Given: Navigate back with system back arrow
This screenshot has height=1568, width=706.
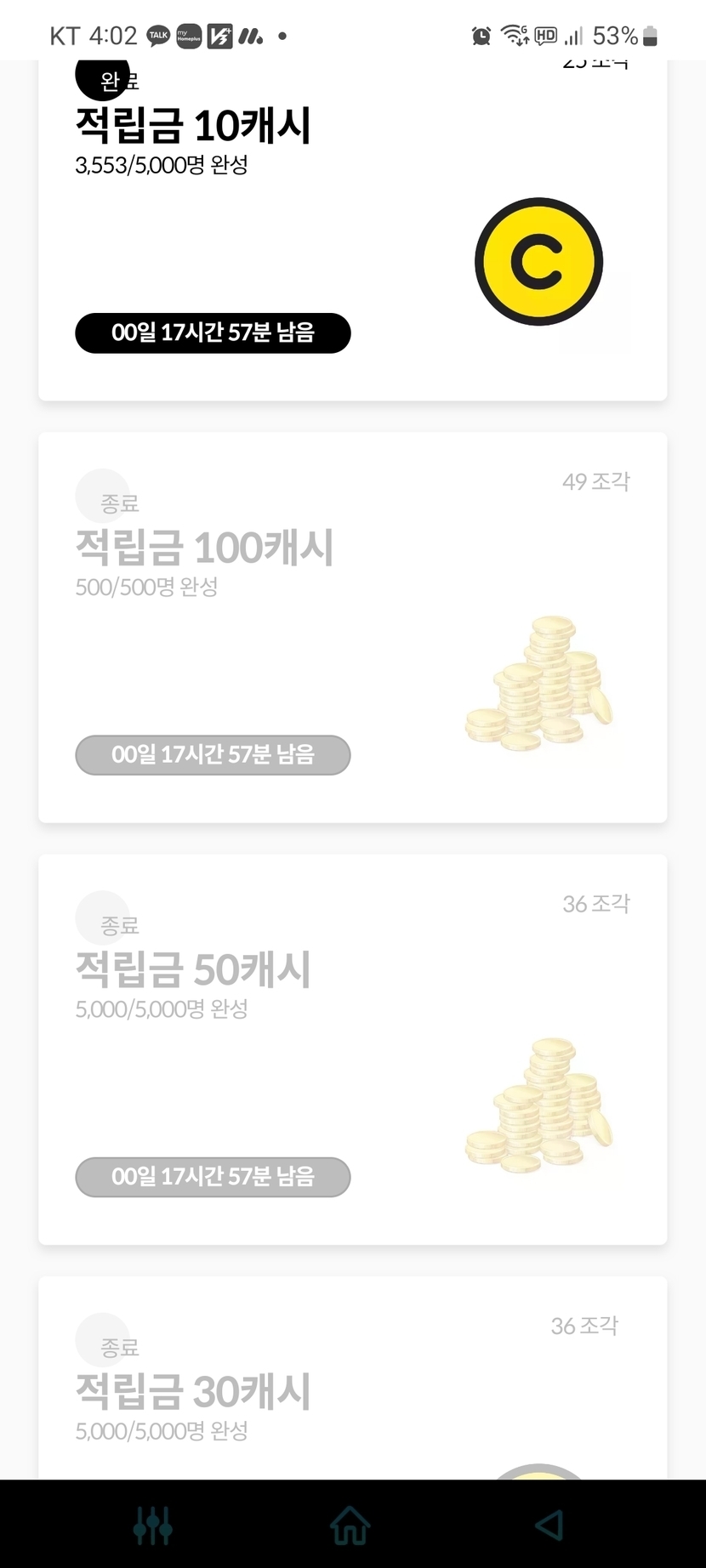Looking at the screenshot, I should click(549, 1525).
